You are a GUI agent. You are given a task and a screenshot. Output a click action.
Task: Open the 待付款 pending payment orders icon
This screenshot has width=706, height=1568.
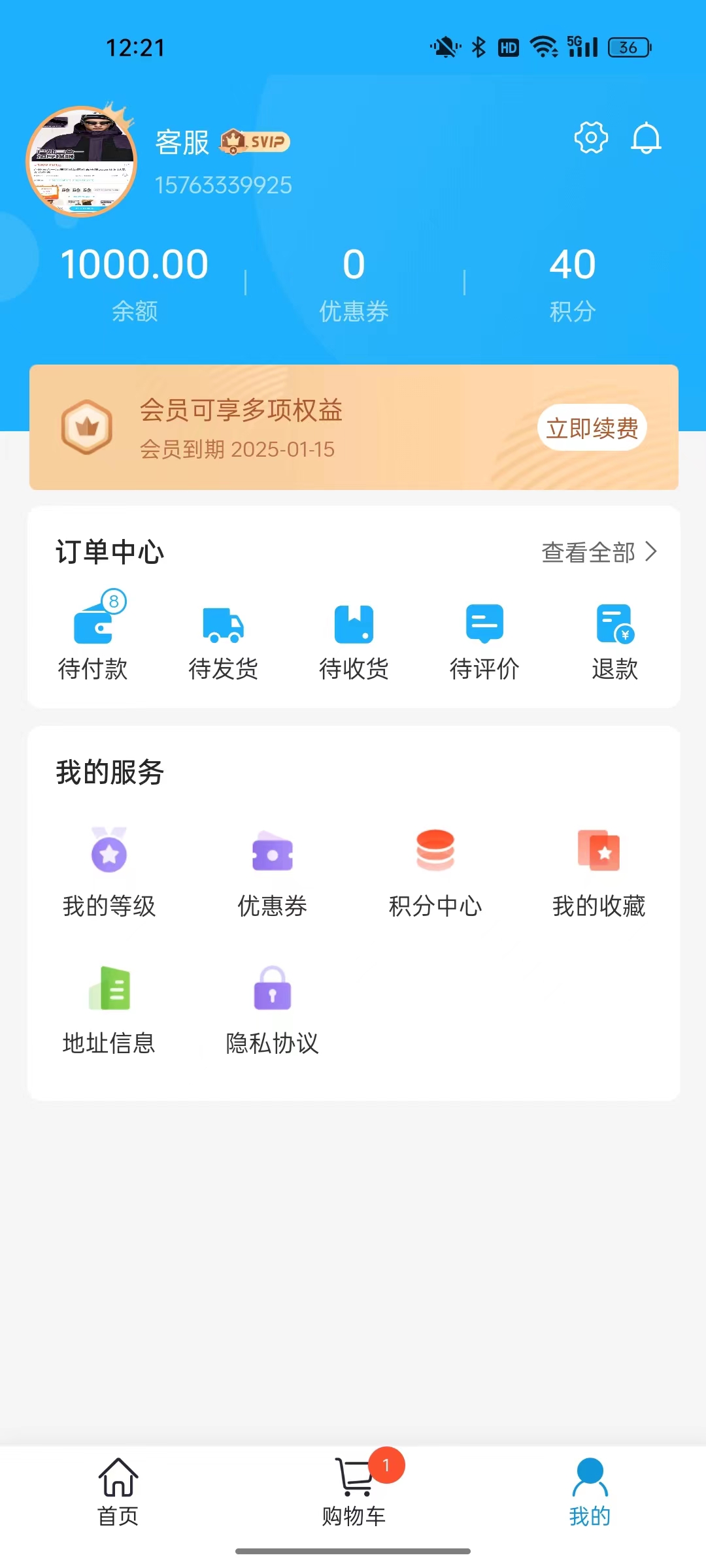[x=95, y=624]
